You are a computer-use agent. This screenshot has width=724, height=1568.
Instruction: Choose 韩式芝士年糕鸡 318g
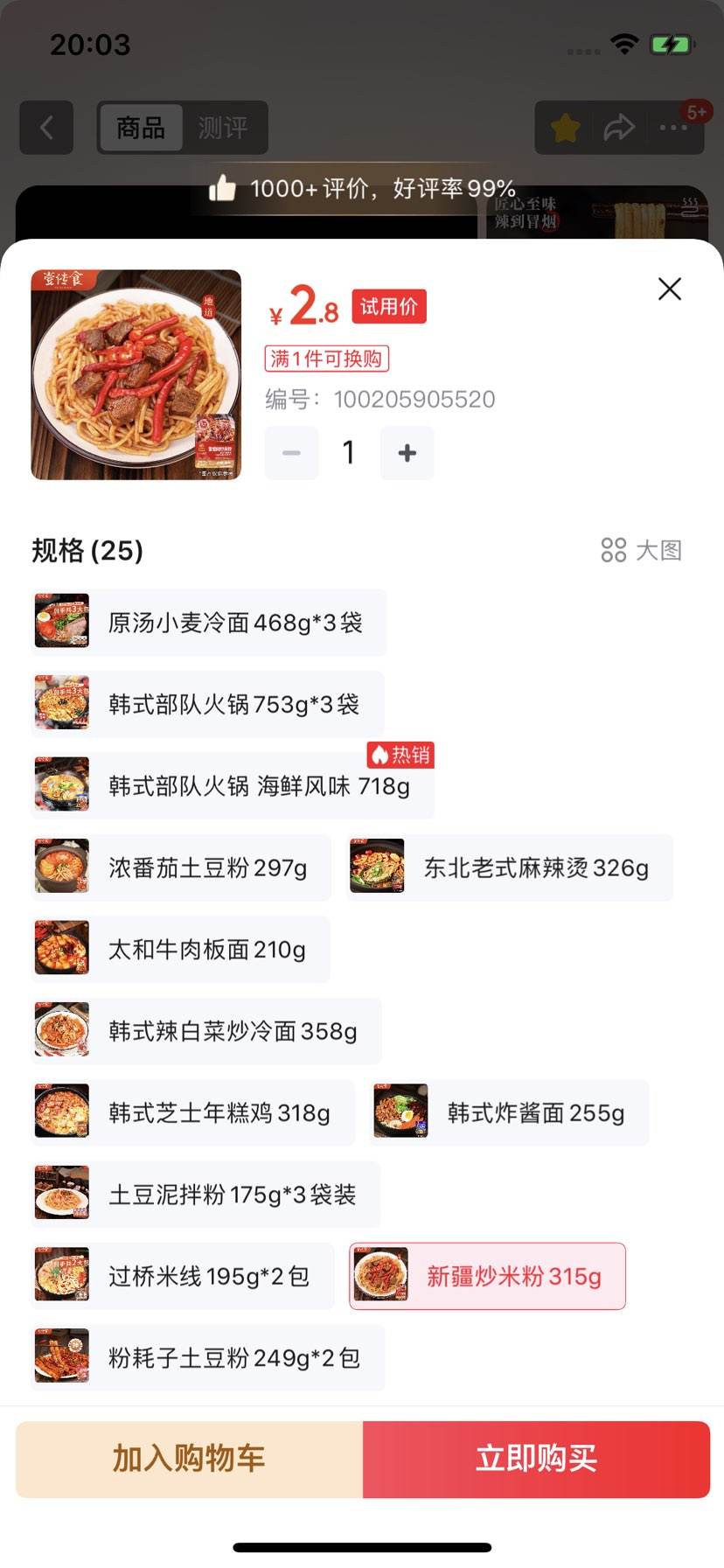click(x=193, y=1113)
